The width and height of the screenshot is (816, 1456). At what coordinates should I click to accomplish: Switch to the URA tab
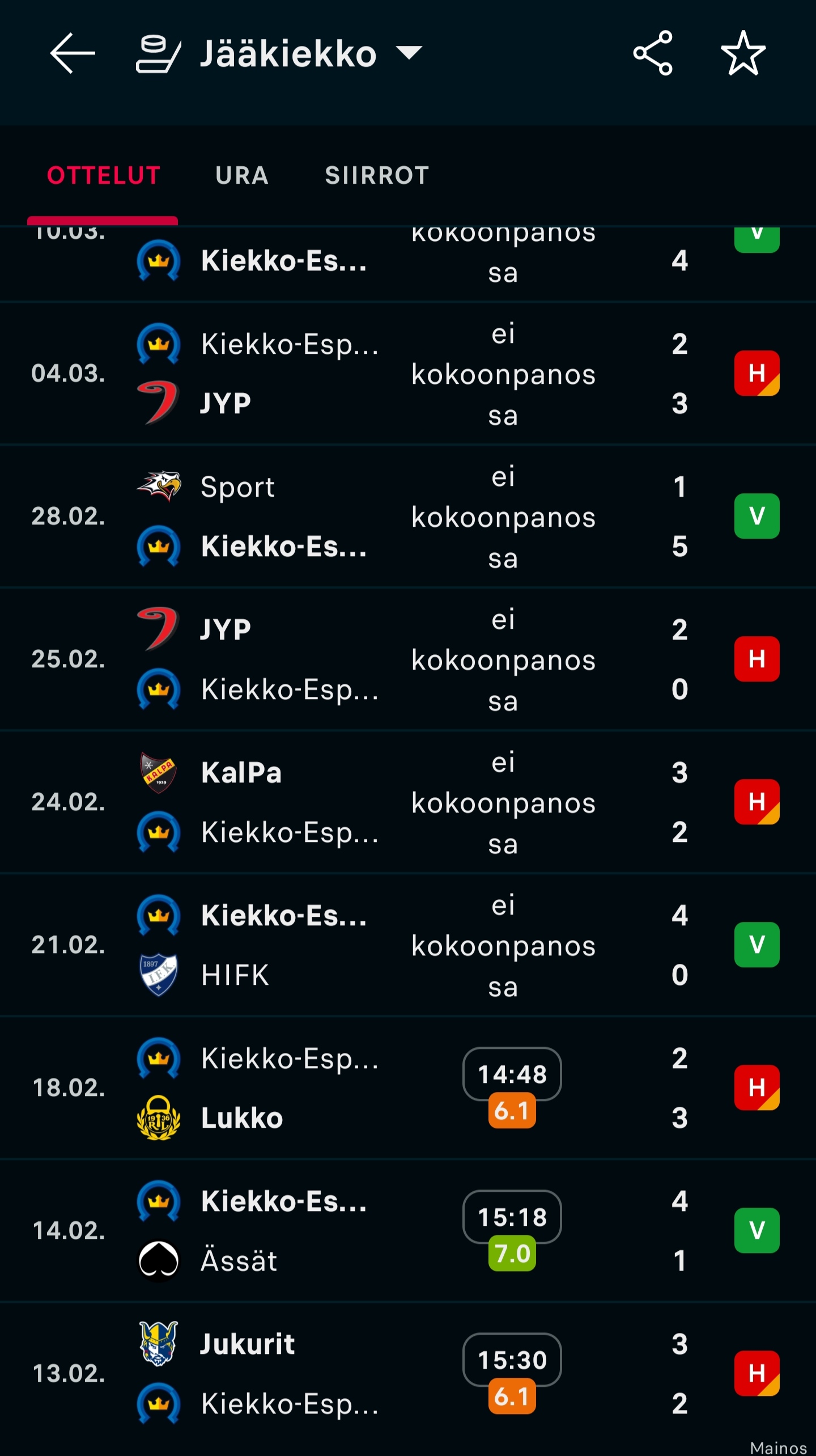pyautogui.click(x=242, y=176)
